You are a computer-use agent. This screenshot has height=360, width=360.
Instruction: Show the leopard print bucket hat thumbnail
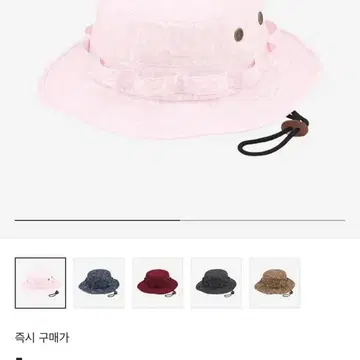pyautogui.click(x=275, y=283)
